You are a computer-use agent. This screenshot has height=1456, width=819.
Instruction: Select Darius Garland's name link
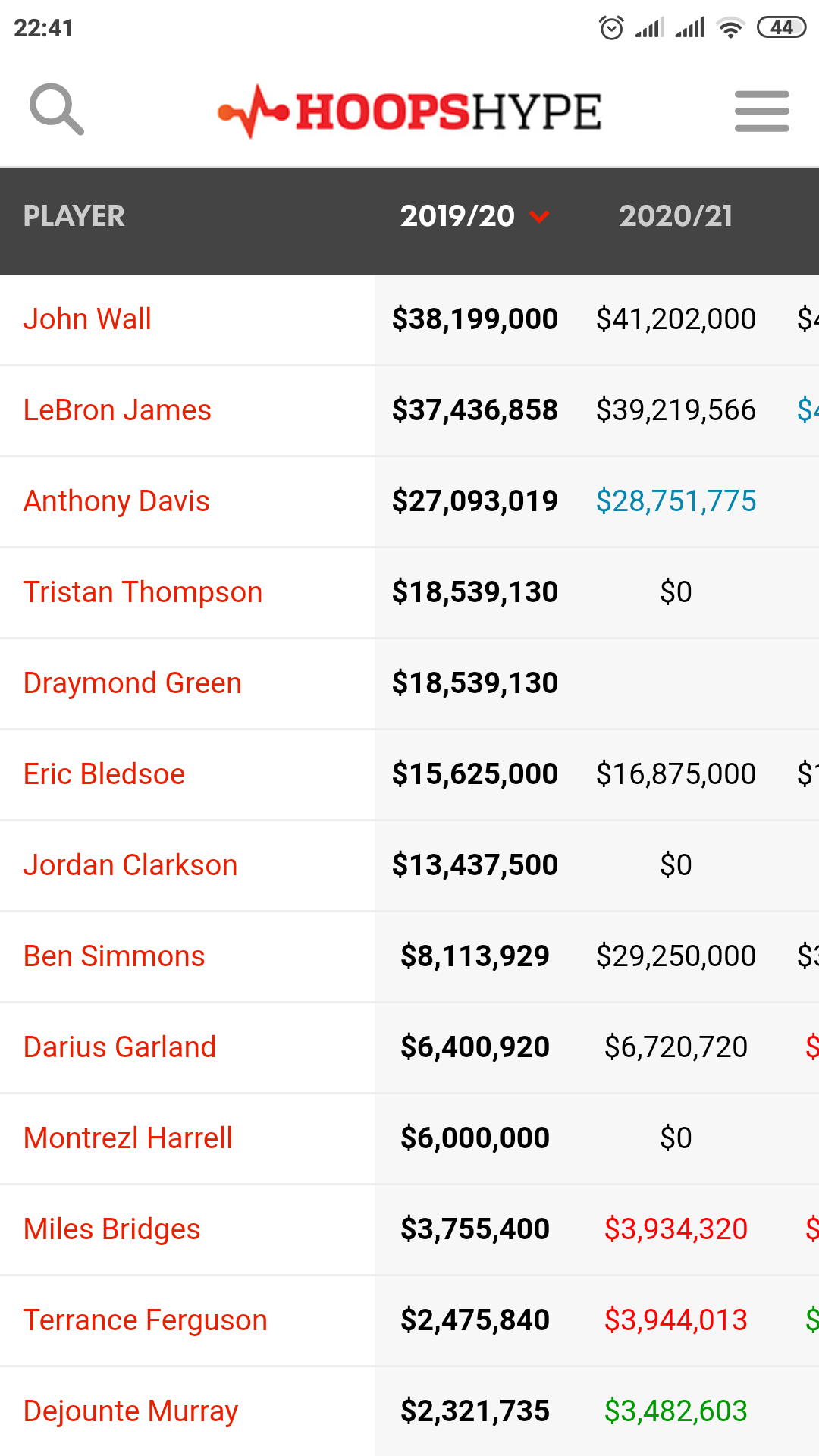point(120,1047)
